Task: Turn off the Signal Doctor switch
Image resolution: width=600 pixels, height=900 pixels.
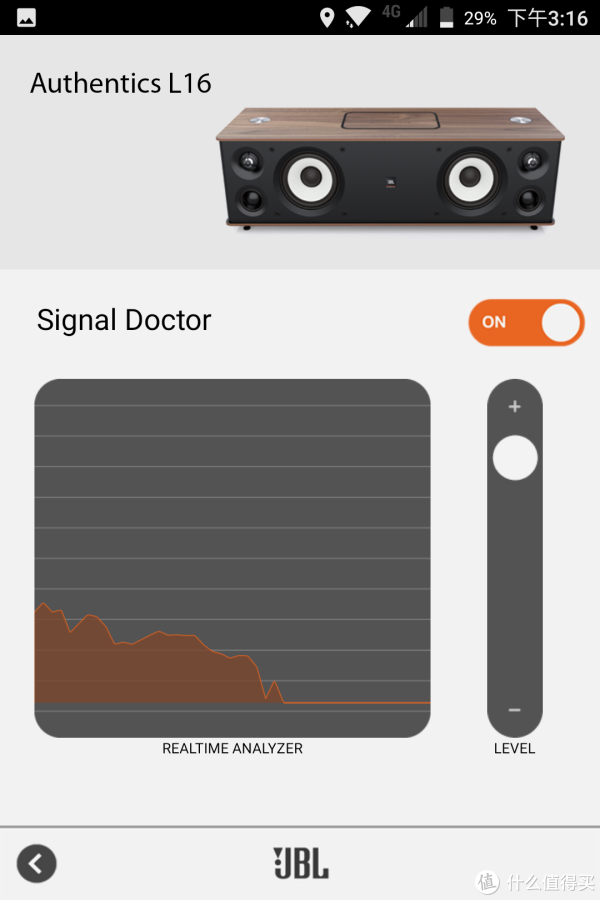Action: tap(525, 323)
